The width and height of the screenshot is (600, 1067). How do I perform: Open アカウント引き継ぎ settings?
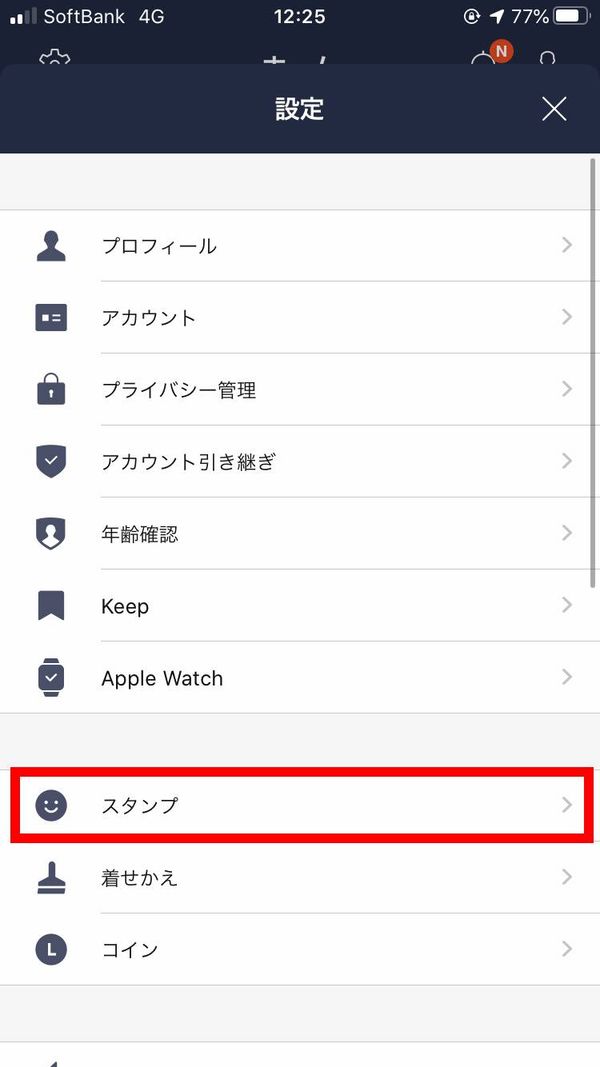300,462
